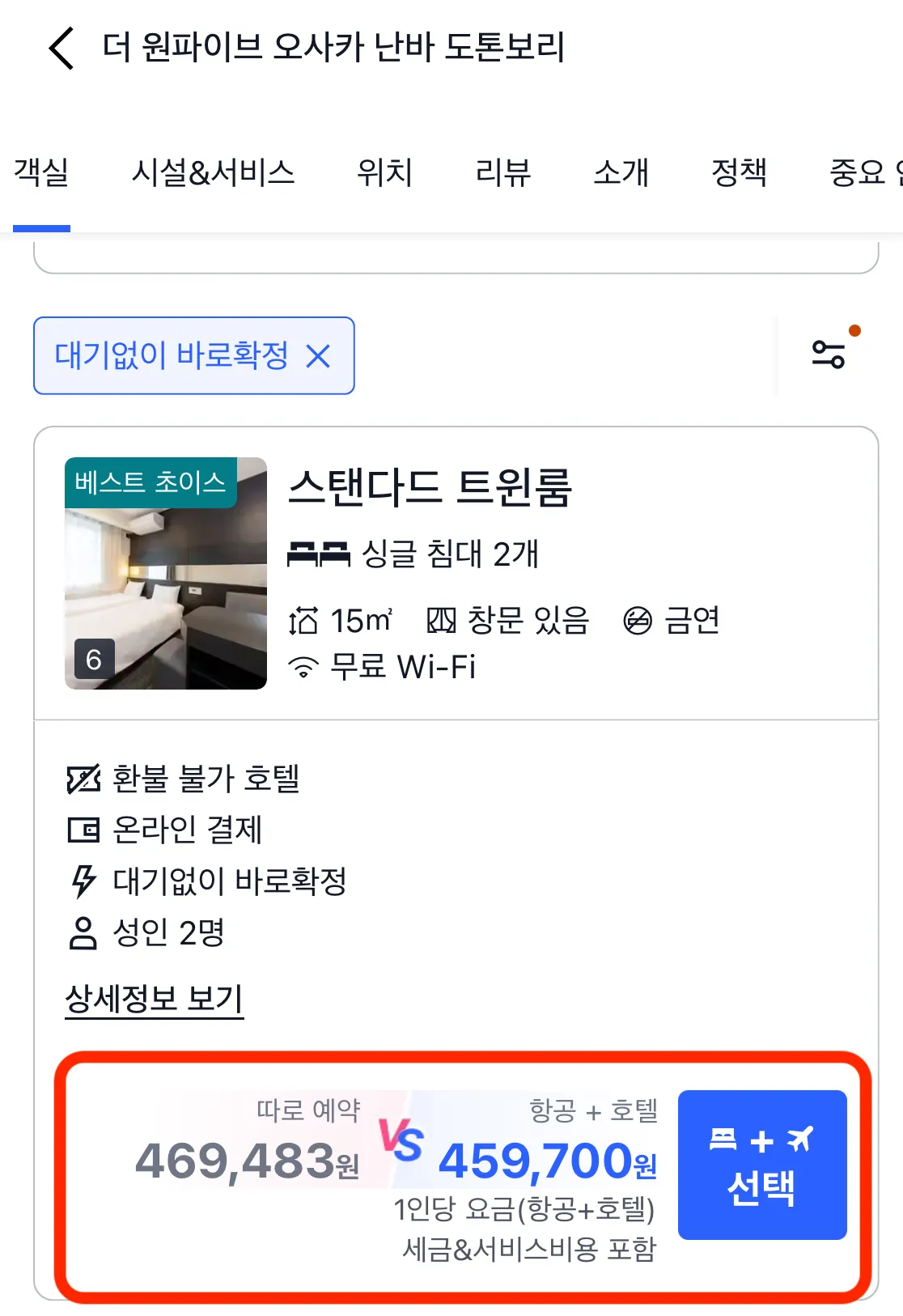
Task: Go back from the hotel page
Action: 61,48
